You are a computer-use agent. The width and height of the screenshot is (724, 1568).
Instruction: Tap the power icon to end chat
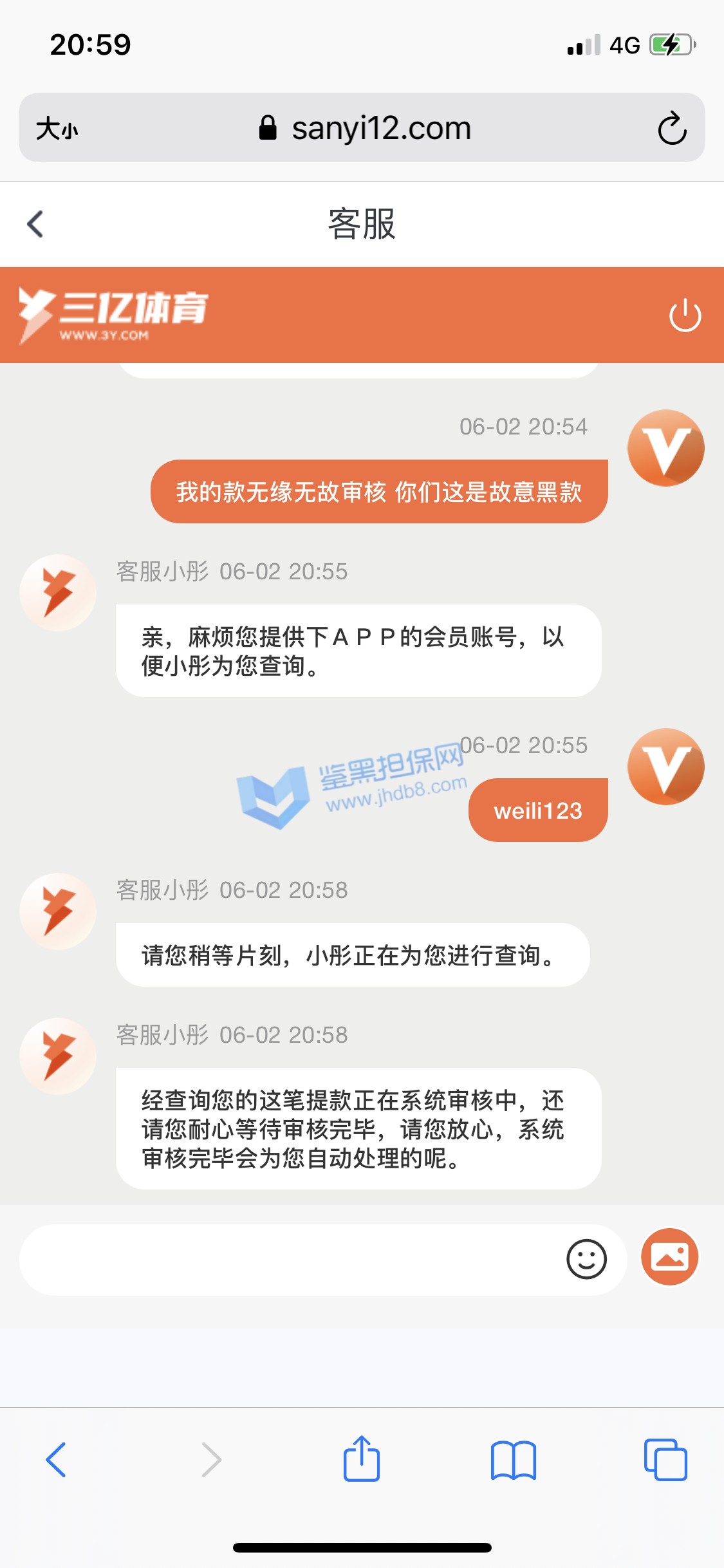[x=685, y=315]
